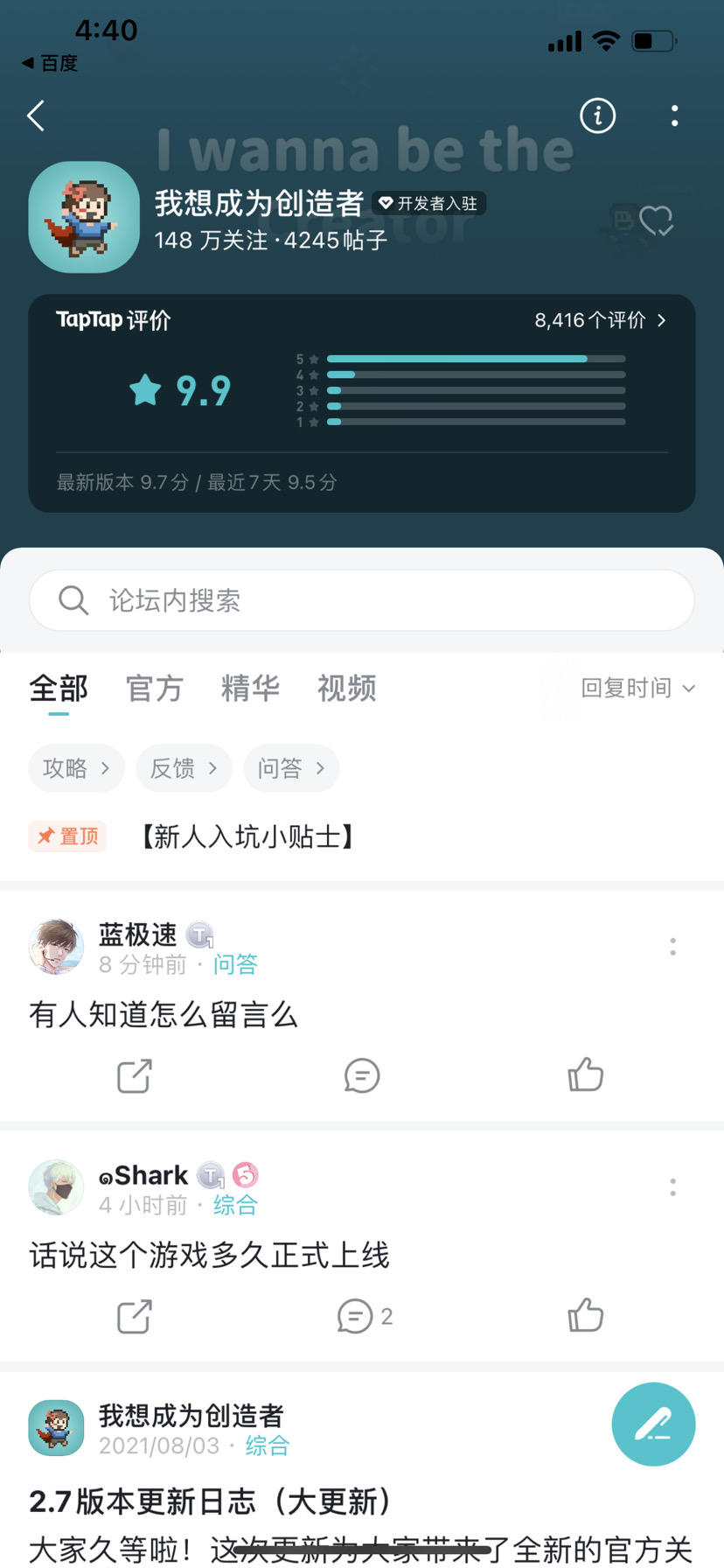Compose a new forum post

pyautogui.click(x=653, y=1424)
